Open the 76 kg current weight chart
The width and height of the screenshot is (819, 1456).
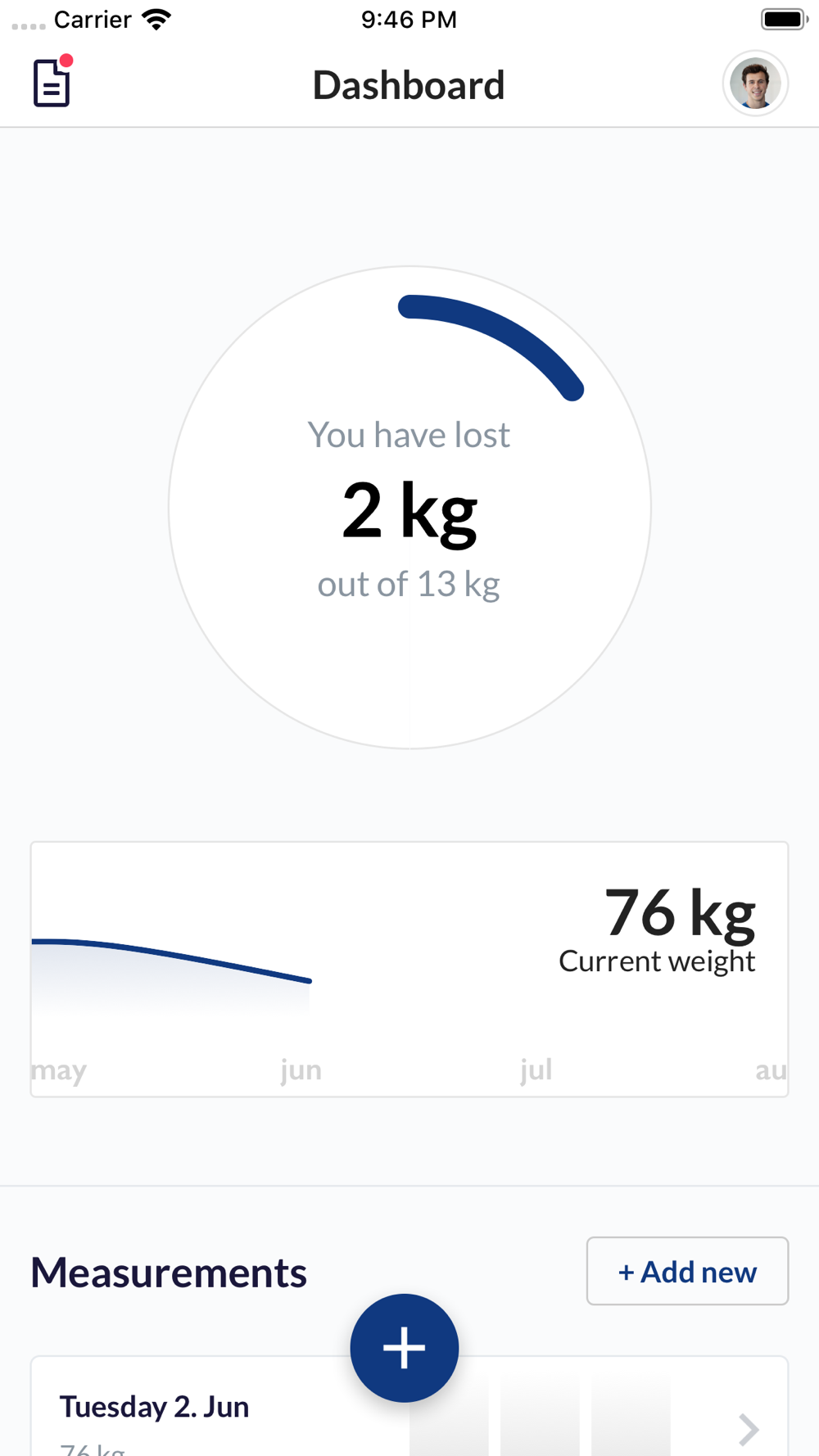[x=409, y=969]
